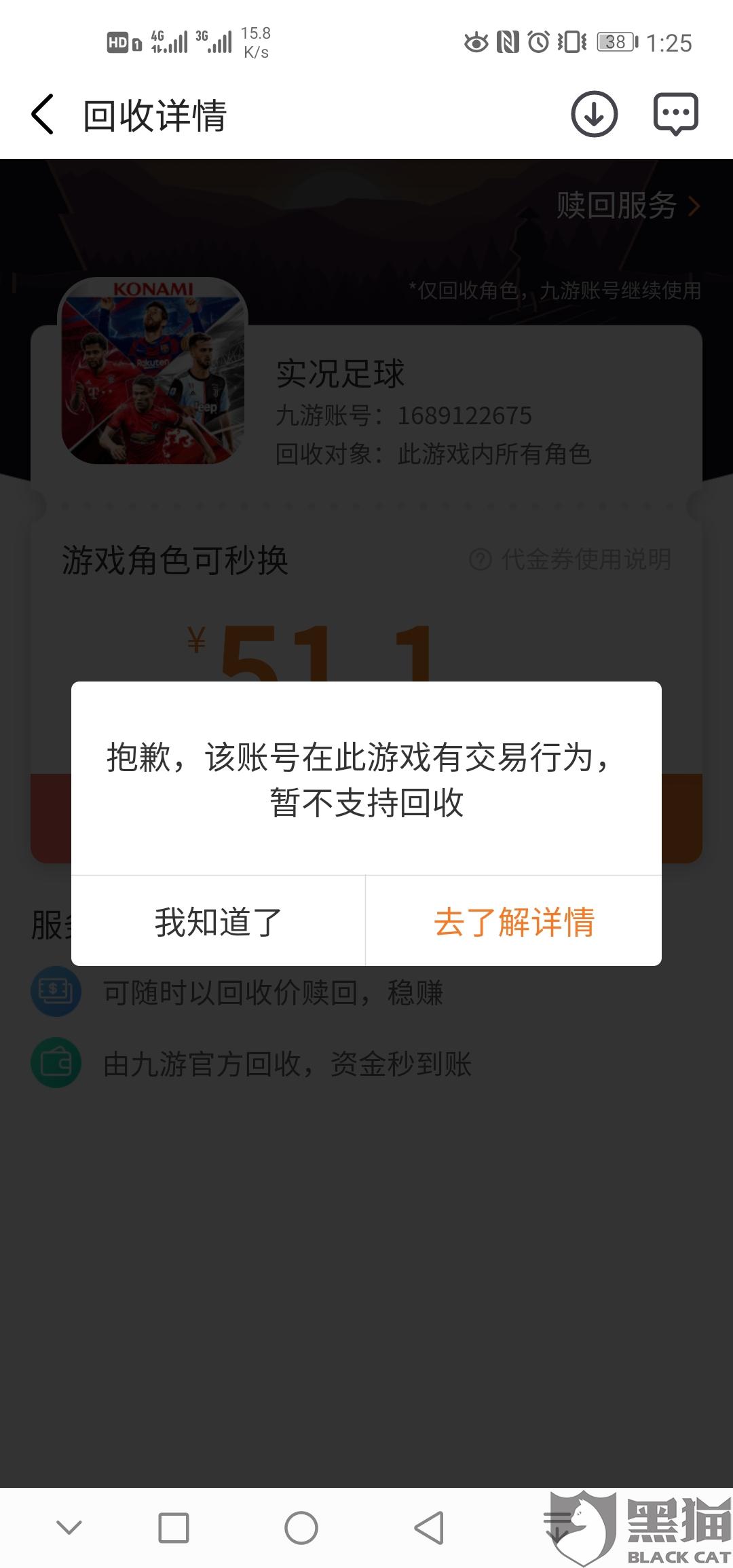The width and height of the screenshot is (733, 1568).
Task: Dismiss dialog with 我知道了 button
Action: [218, 921]
